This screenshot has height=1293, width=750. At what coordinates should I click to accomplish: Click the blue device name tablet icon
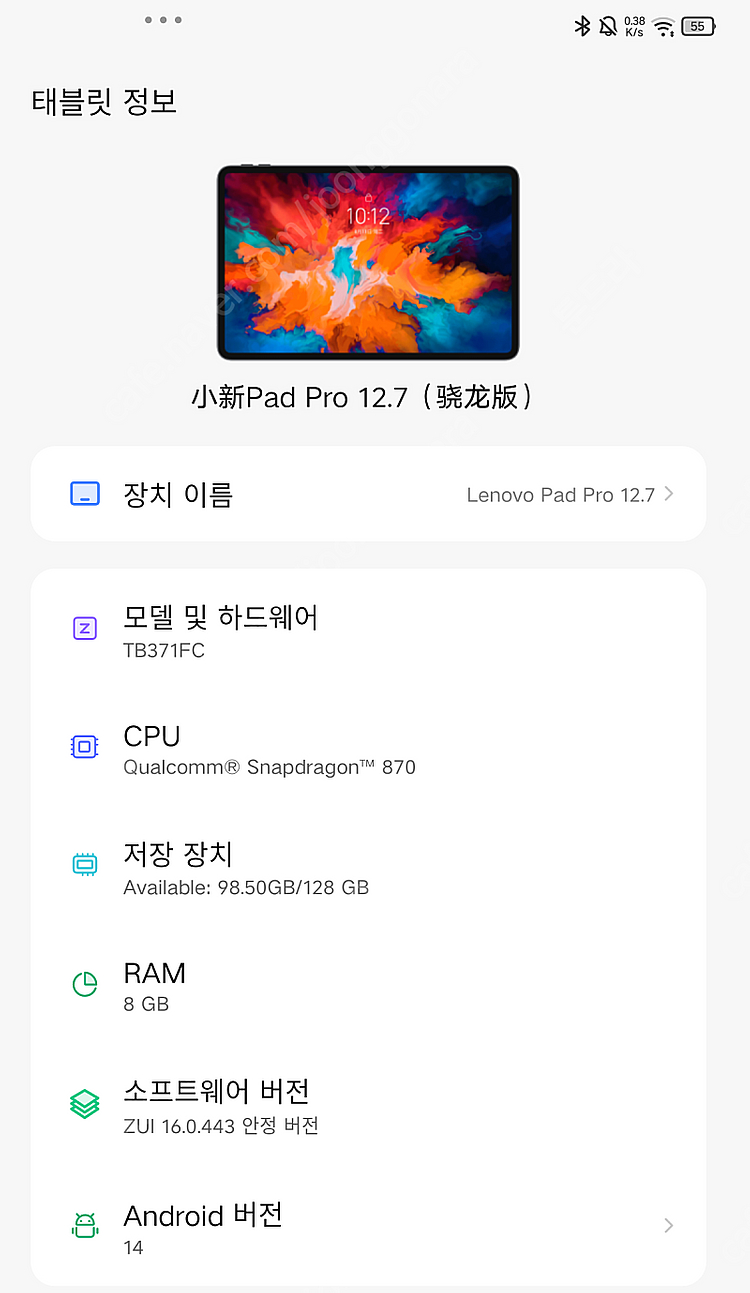84,494
